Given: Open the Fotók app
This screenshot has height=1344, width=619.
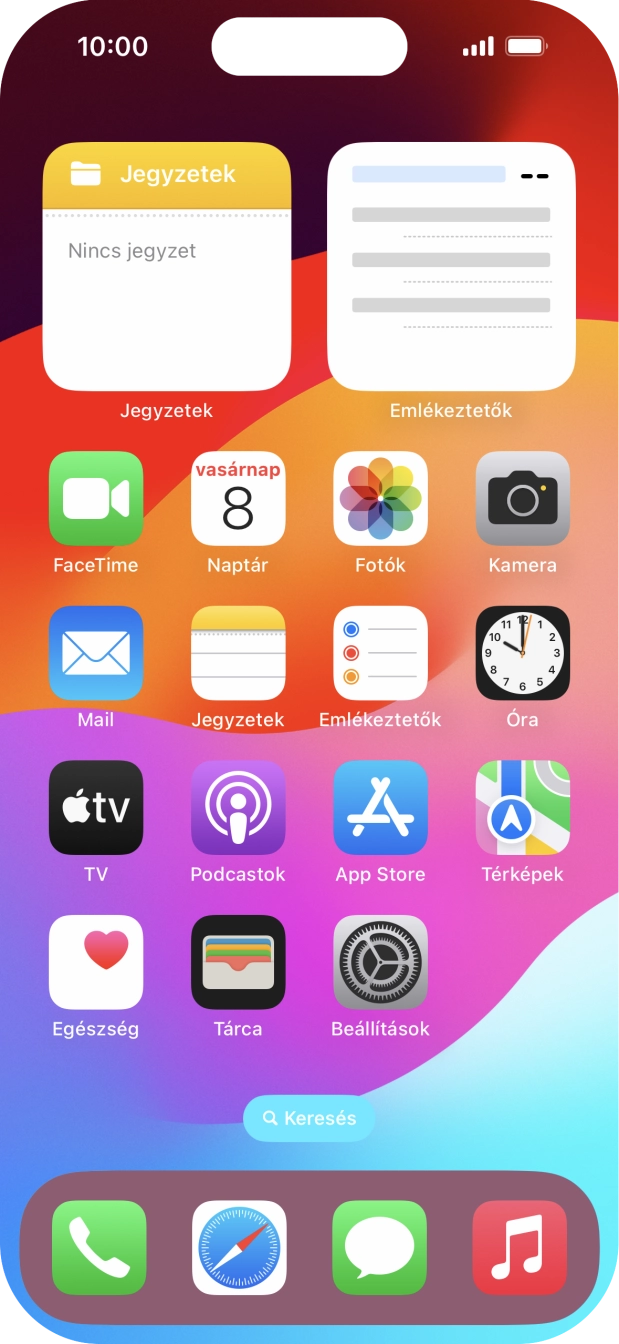Looking at the screenshot, I should click(380, 498).
